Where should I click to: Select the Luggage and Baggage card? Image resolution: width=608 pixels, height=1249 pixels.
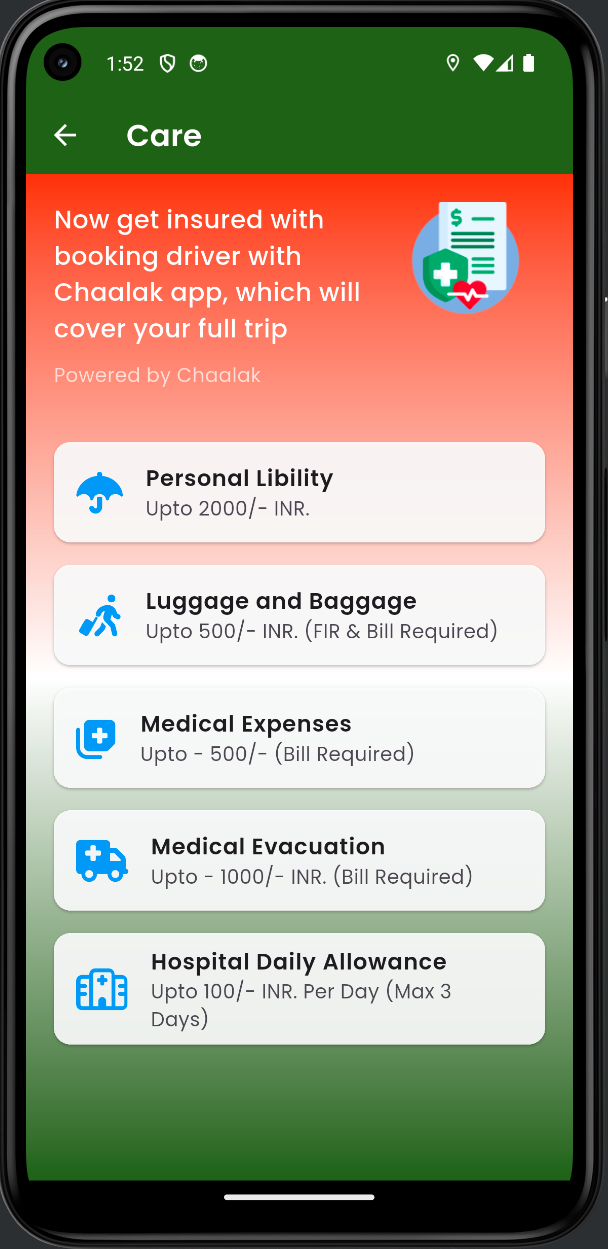[299, 615]
